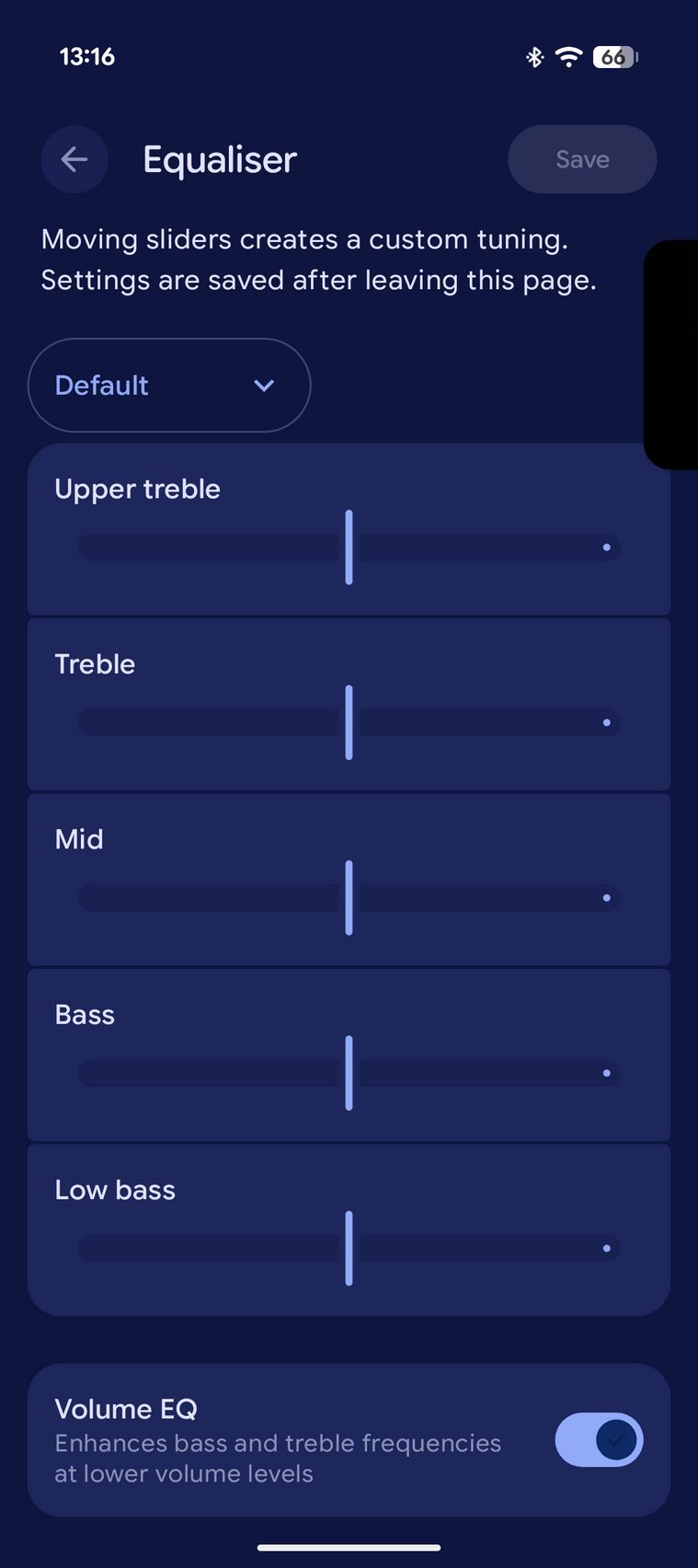Go back from the Equaliser screen
Viewport: 698px width, 1568px height.
coord(74,160)
